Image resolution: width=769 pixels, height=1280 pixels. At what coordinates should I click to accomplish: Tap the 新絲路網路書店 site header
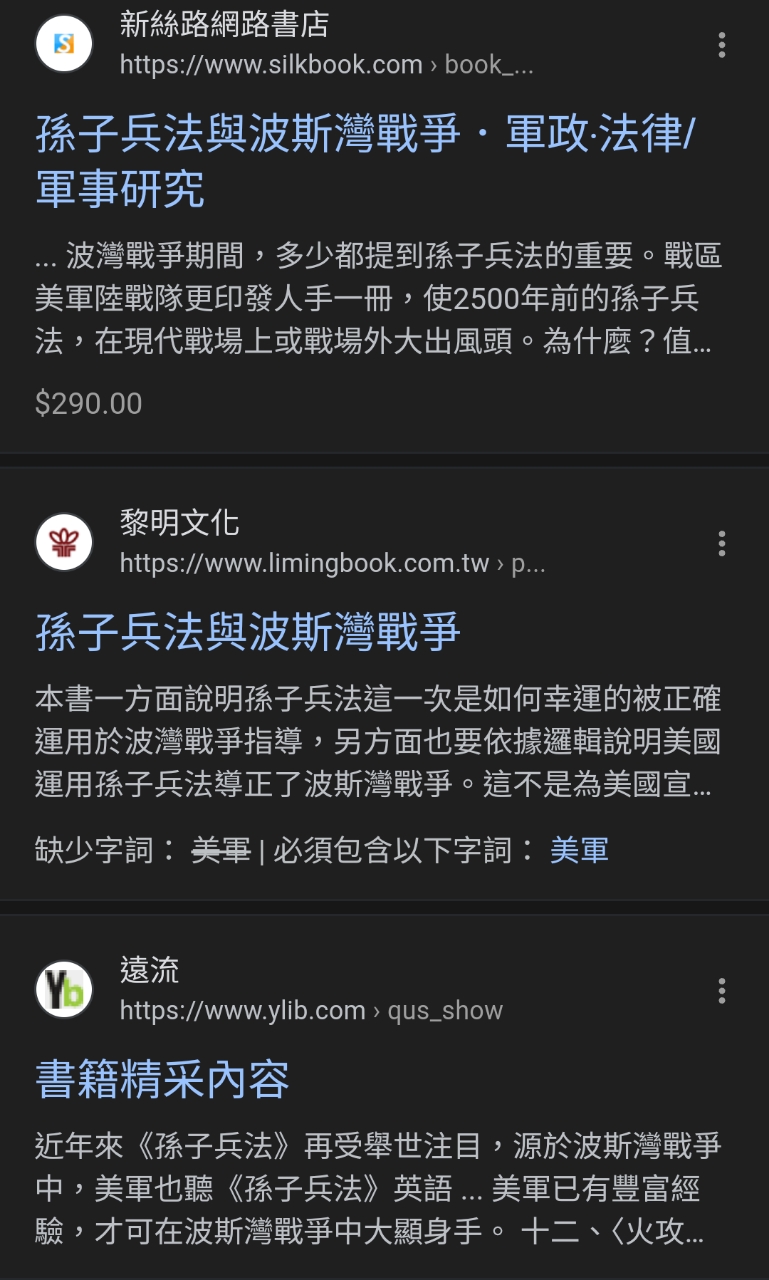285,44
